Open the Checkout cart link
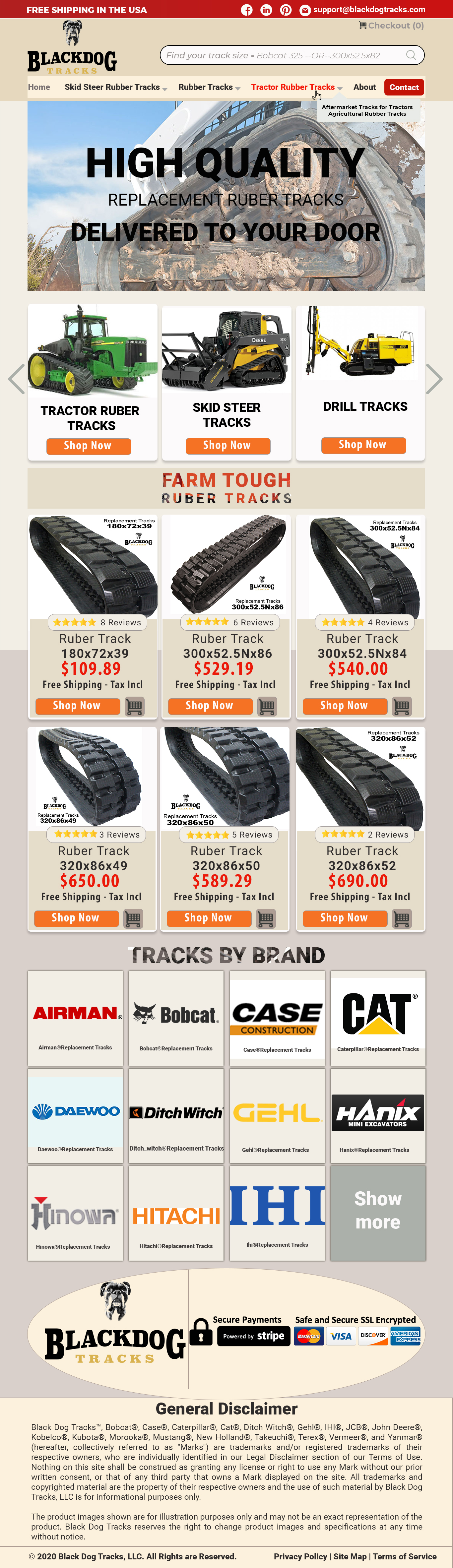453x1568 pixels. (x=391, y=26)
